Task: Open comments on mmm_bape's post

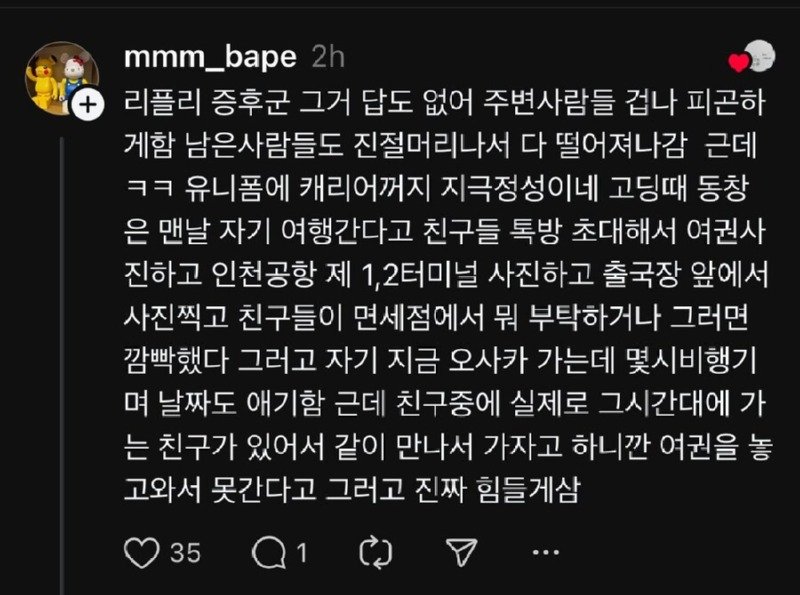Action: point(271,550)
